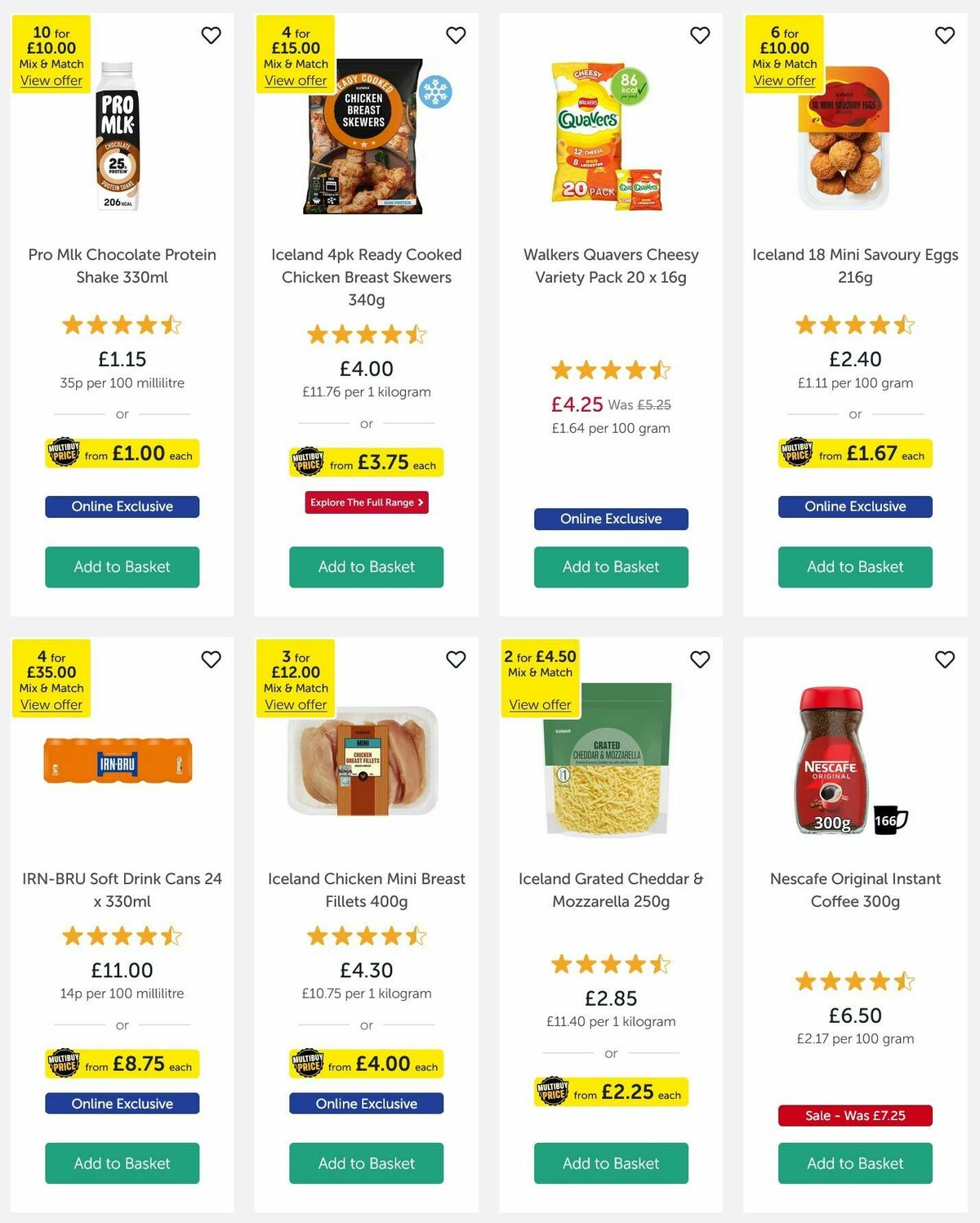
Task: Select the star rating for IRN-BRU cans
Action: pyautogui.click(x=121, y=936)
